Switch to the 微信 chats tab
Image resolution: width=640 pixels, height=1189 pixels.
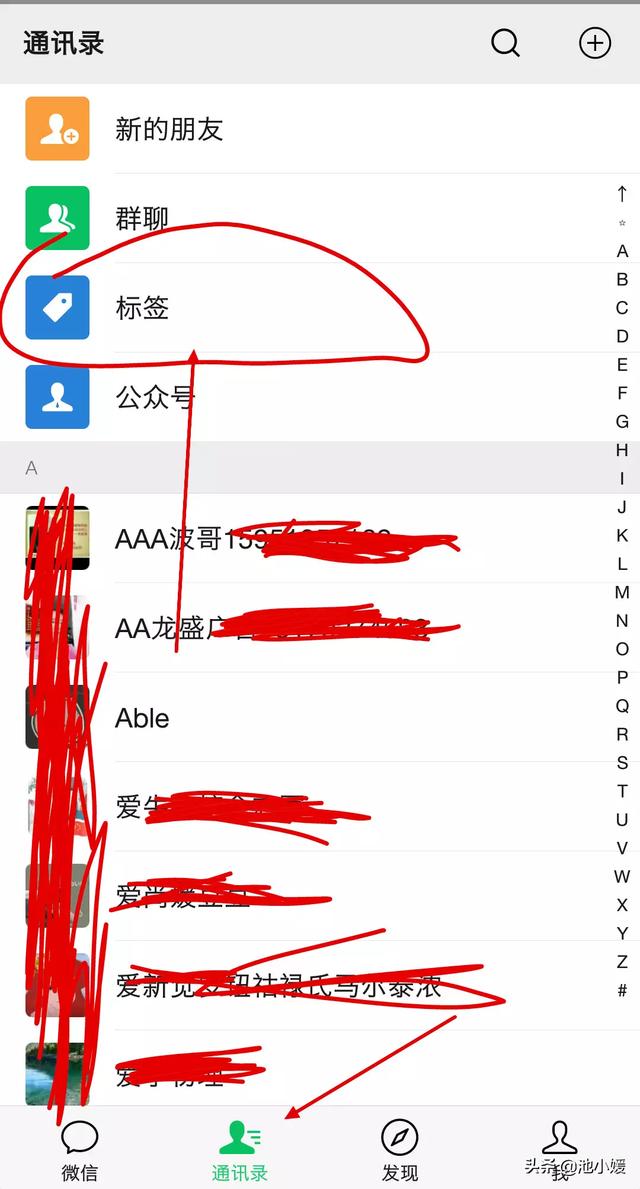click(x=80, y=1150)
